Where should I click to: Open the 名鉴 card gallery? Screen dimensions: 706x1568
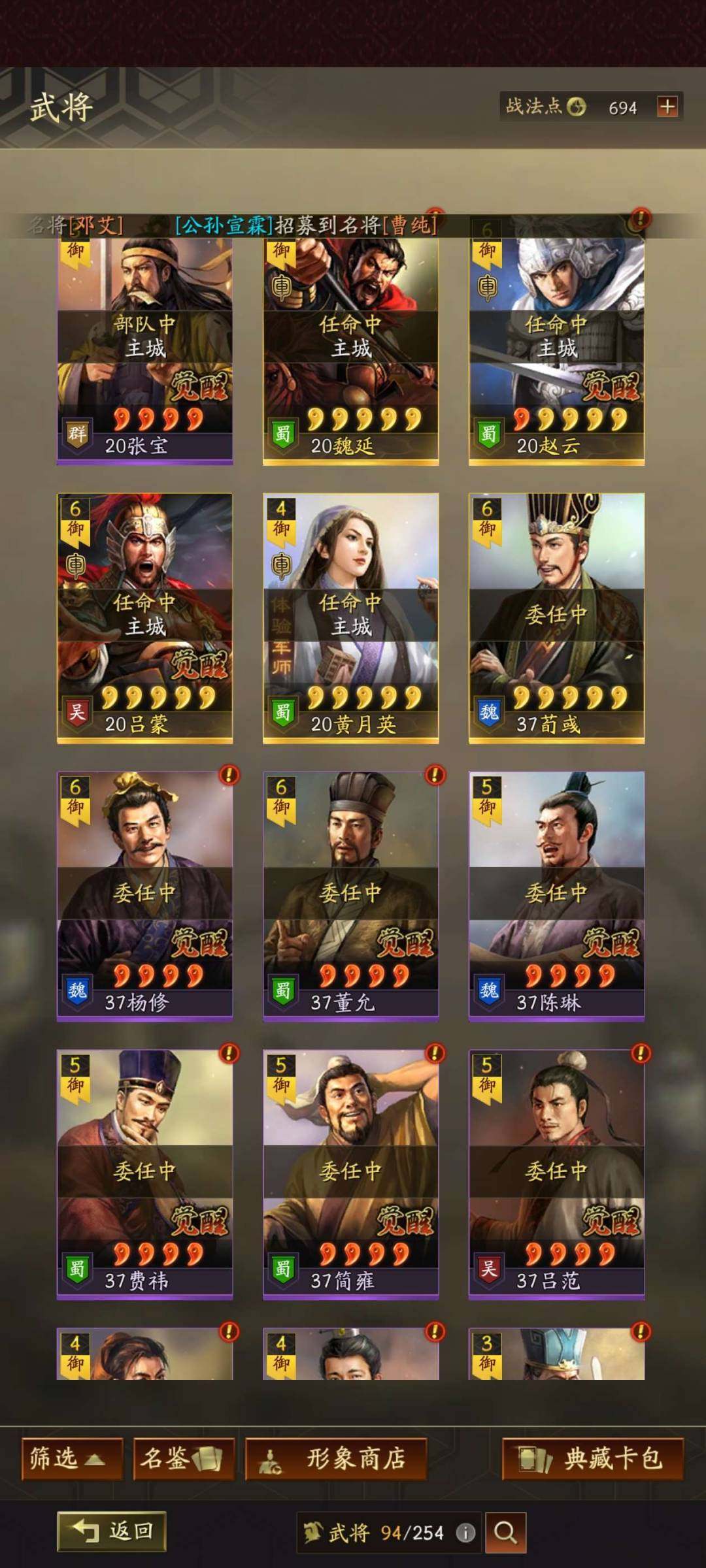coord(184,1458)
